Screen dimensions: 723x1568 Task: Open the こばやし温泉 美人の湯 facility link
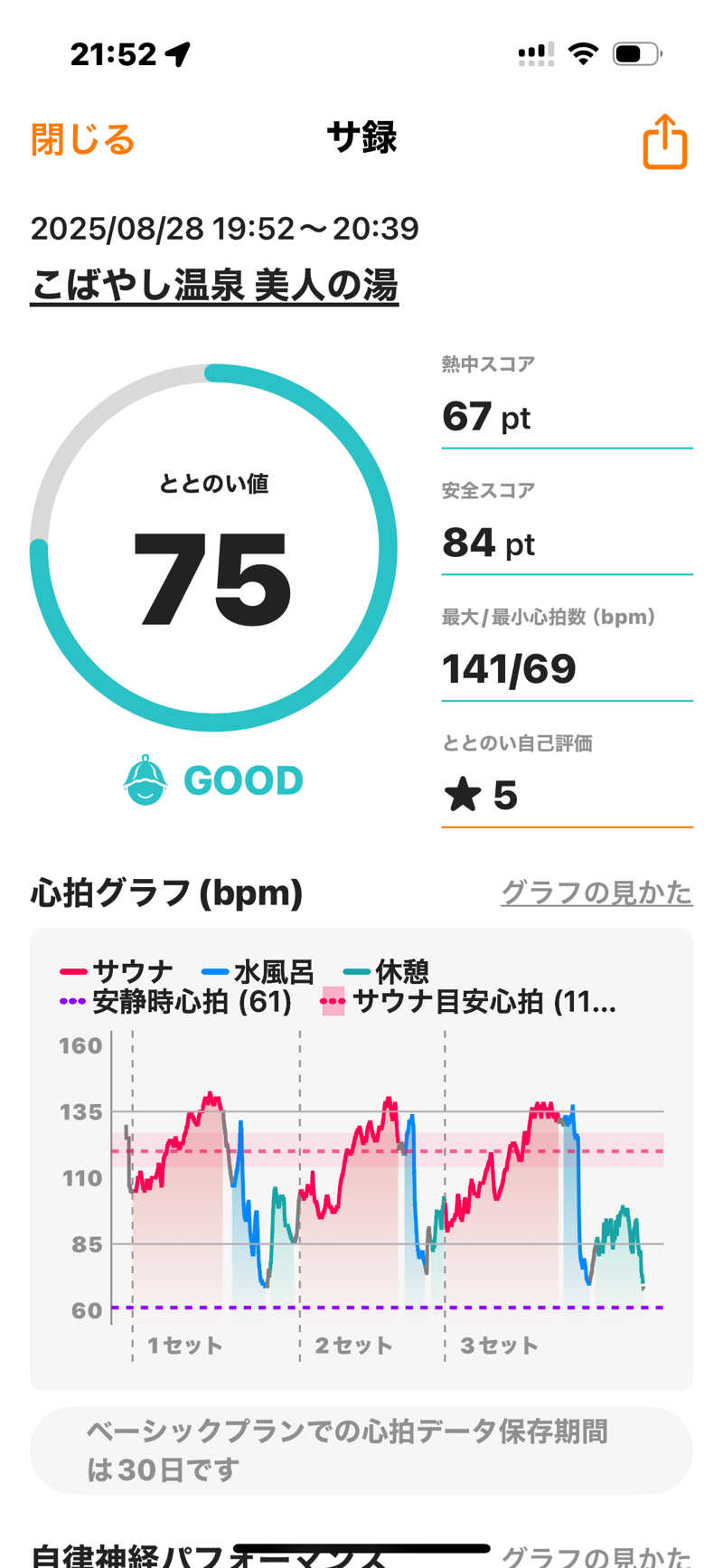[x=214, y=286]
